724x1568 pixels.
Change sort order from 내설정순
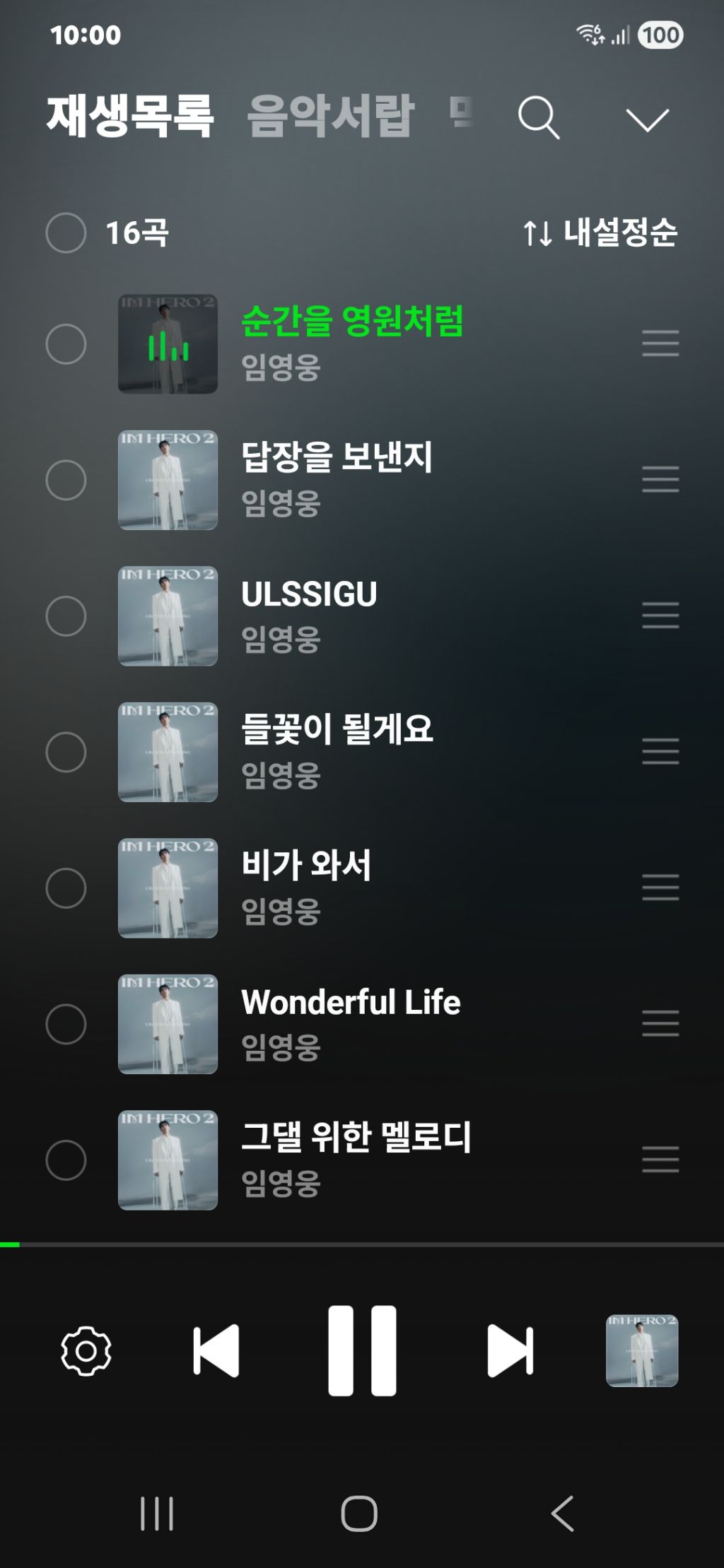[x=600, y=232]
